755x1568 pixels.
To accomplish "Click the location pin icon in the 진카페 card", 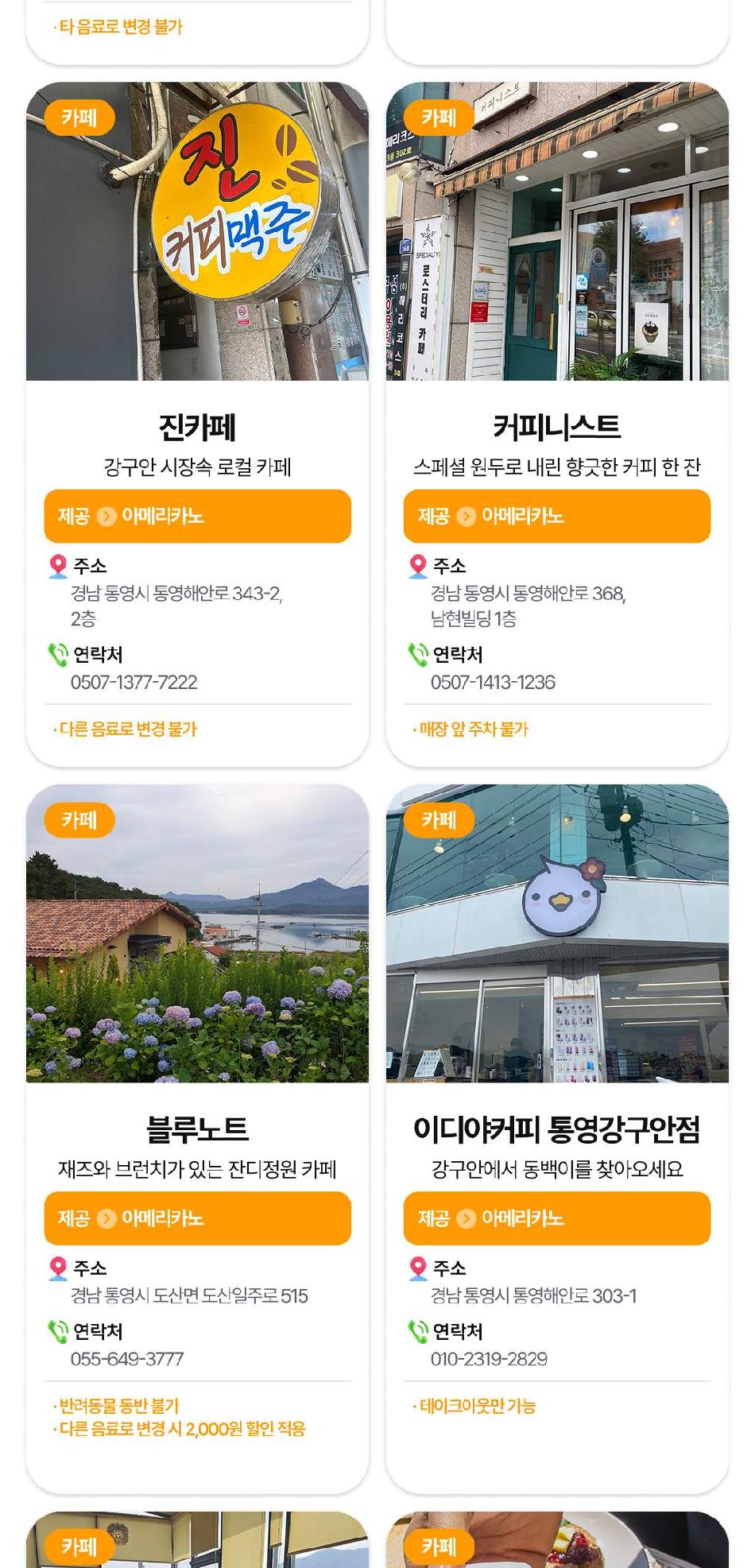I will coord(56,566).
